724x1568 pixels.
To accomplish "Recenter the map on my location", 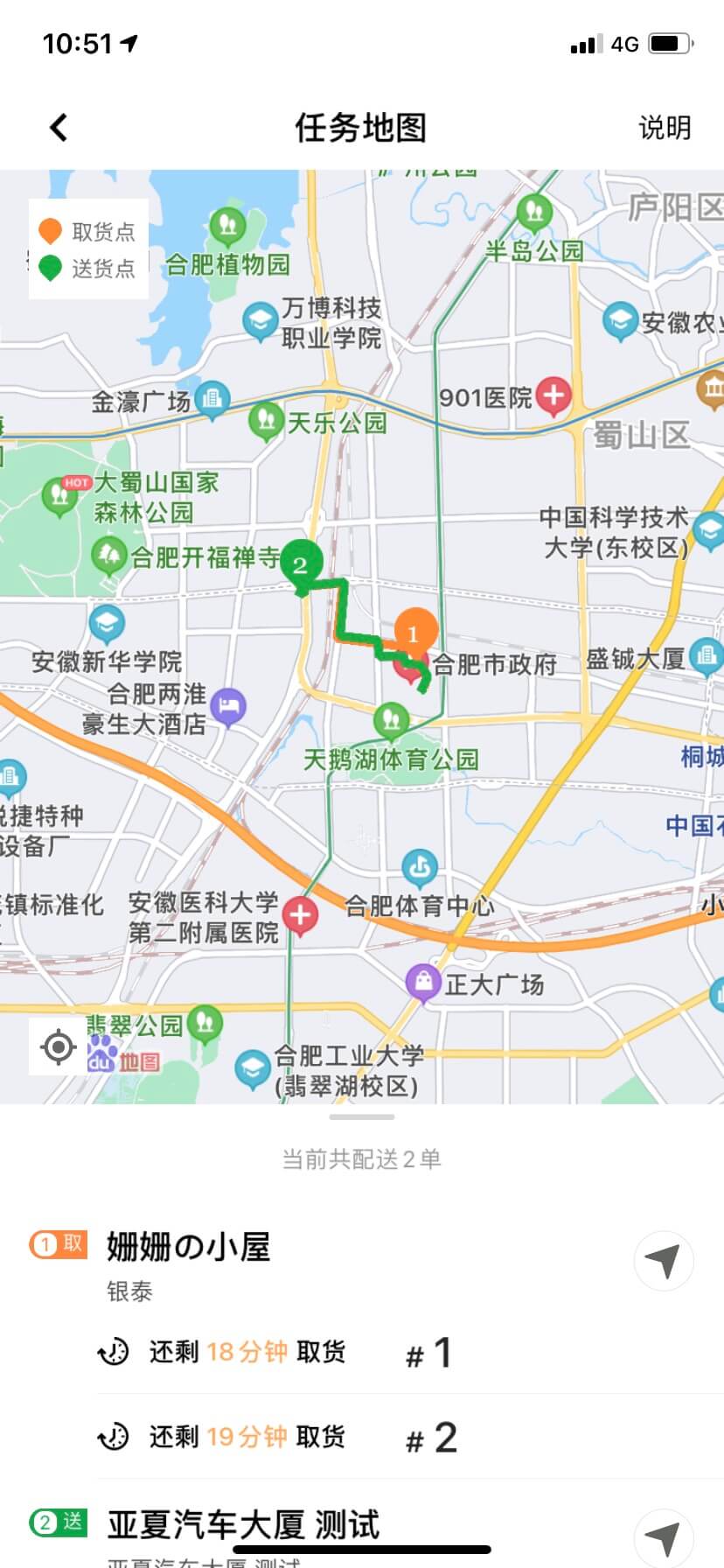I will [59, 1046].
